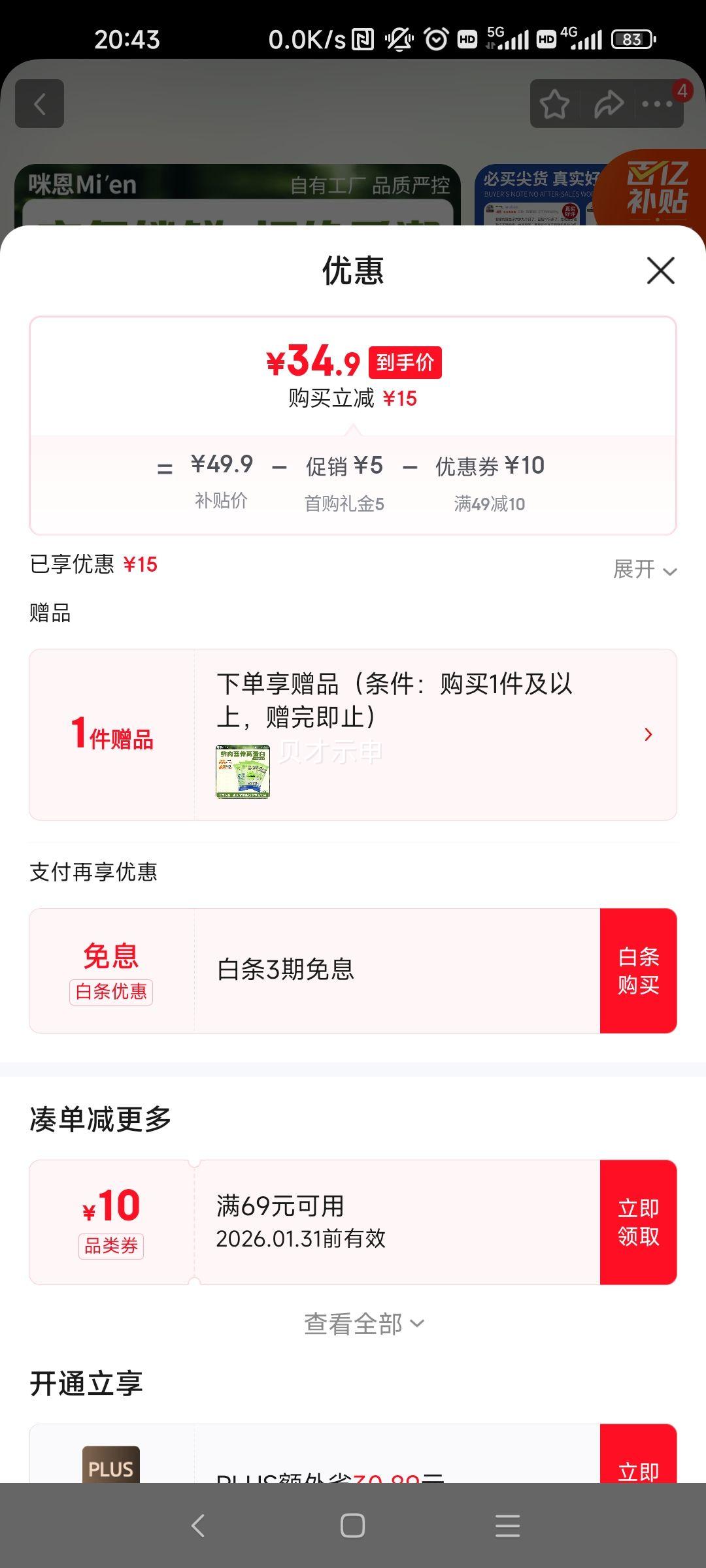Image resolution: width=706 pixels, height=1568 pixels.
Task: Favorite the item using the star icon
Action: pos(554,105)
